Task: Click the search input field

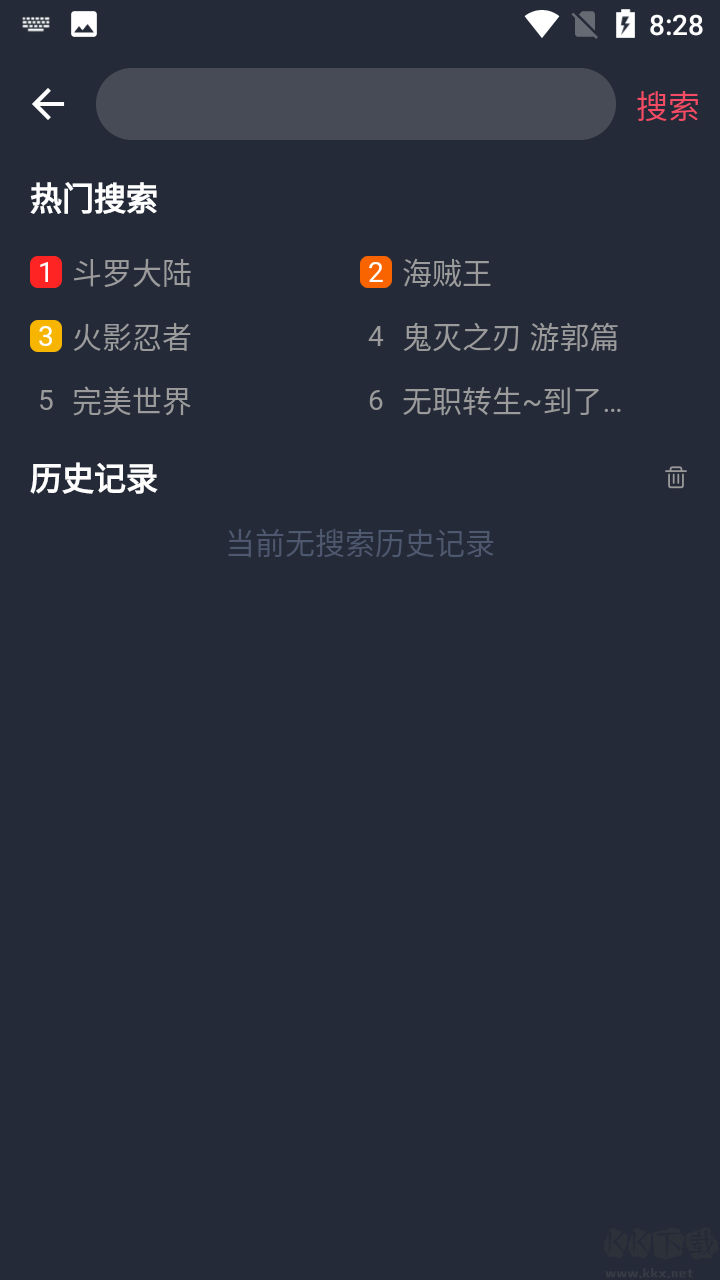Action: (355, 104)
